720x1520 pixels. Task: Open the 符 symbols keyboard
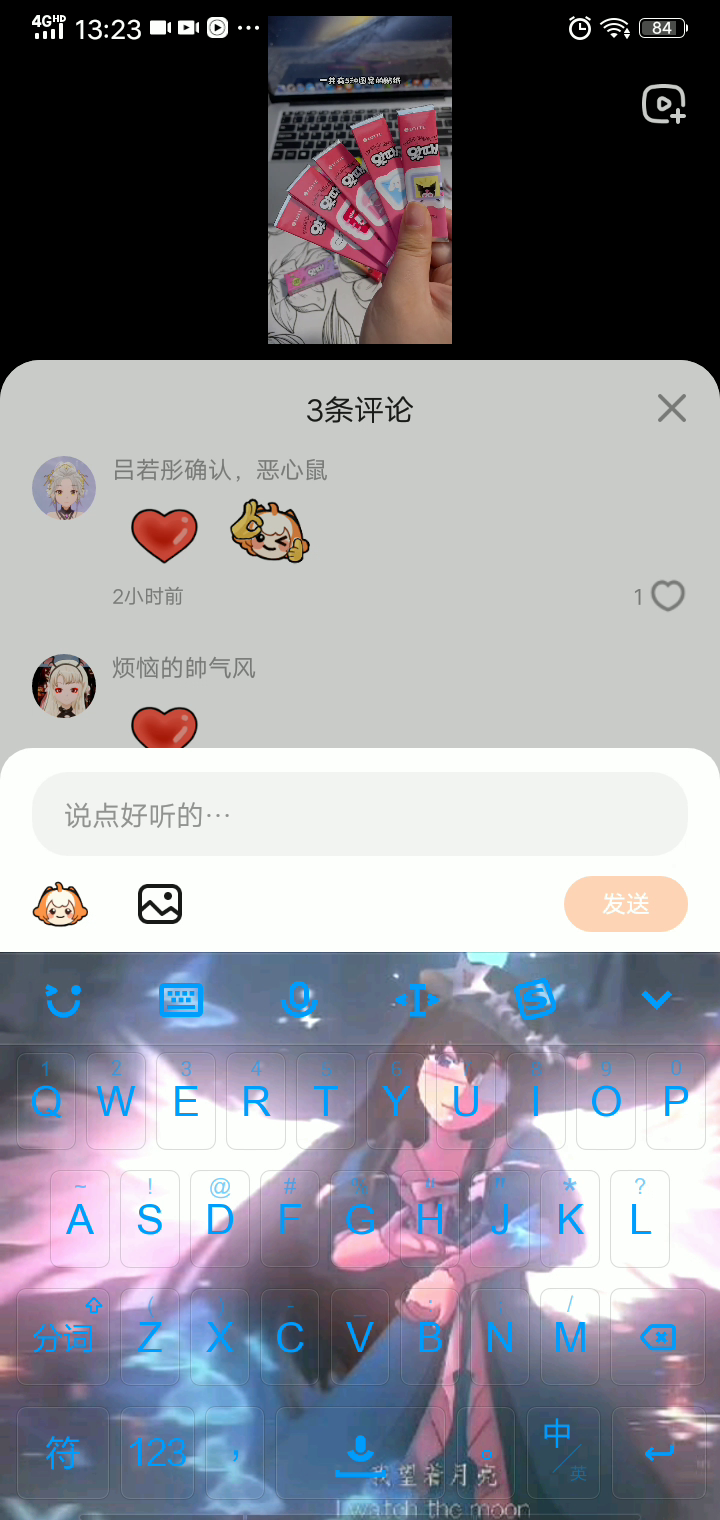[62, 1452]
